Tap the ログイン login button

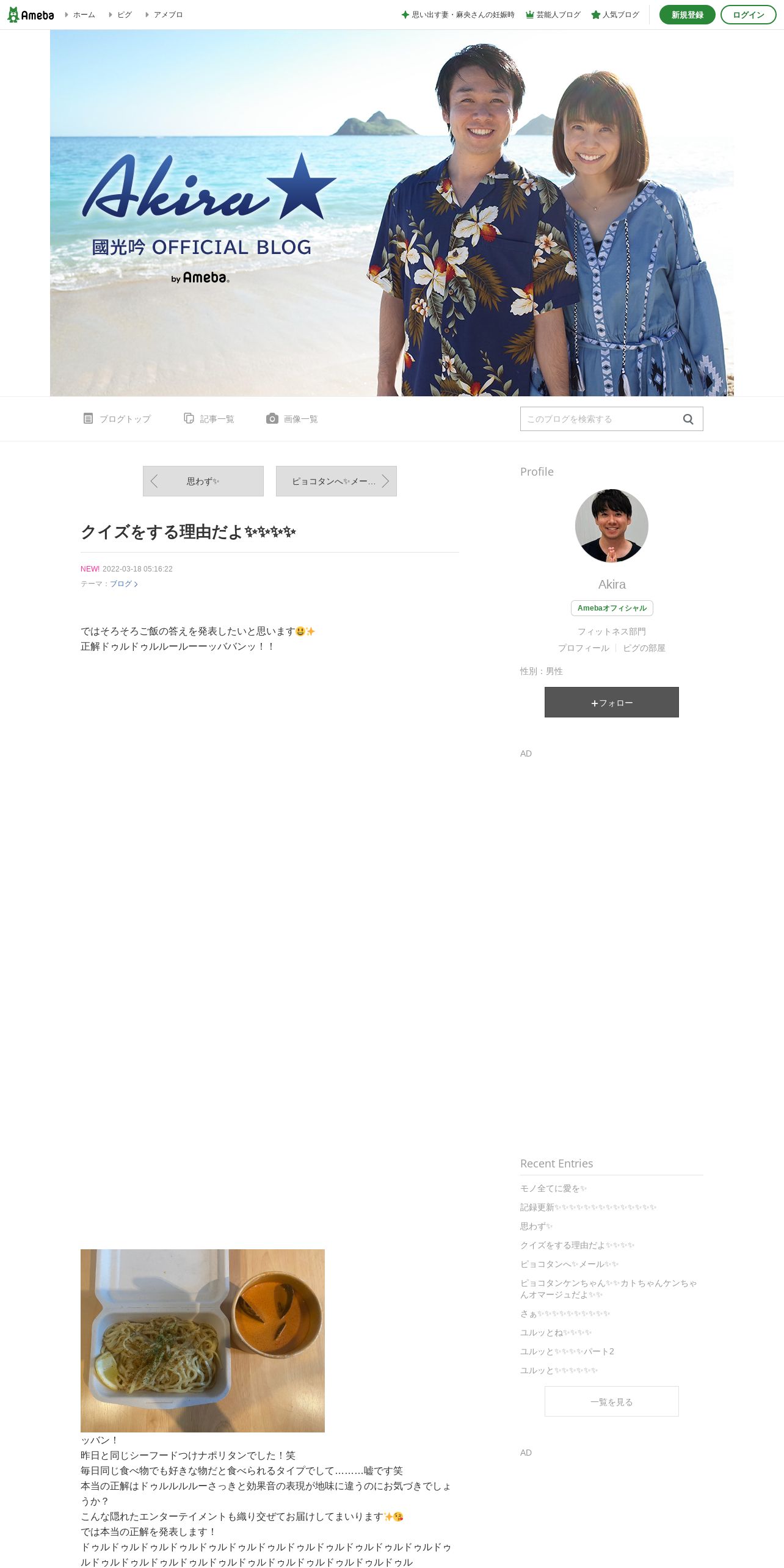tap(748, 15)
